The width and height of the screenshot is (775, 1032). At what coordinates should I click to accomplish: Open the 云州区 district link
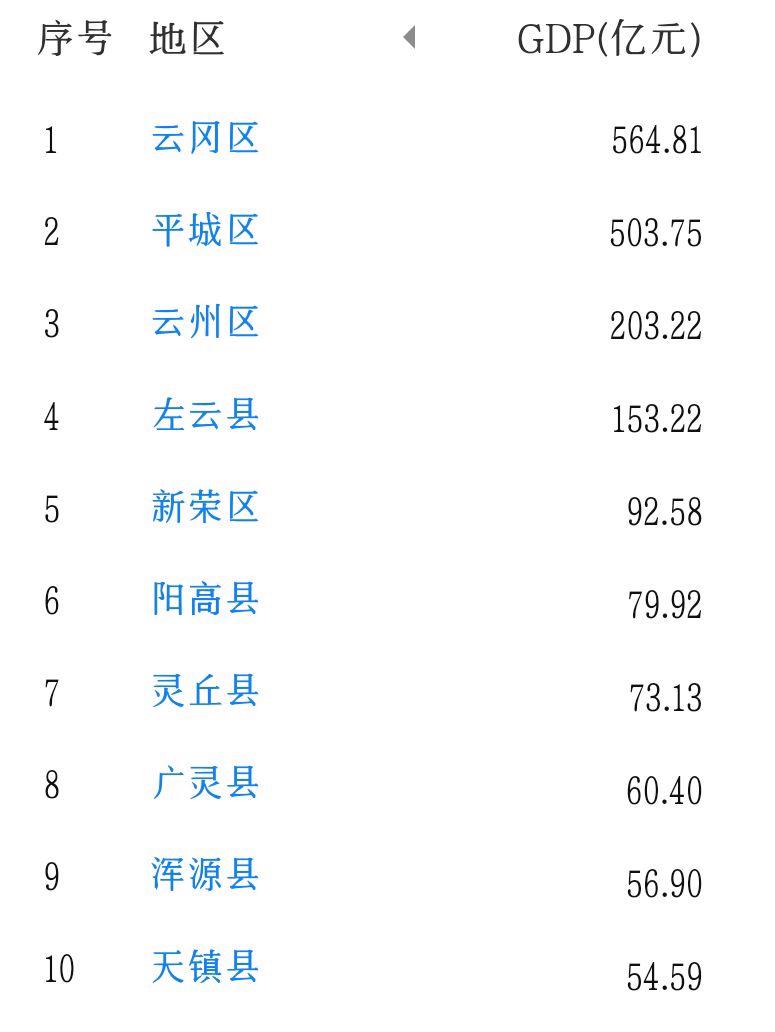(205, 323)
